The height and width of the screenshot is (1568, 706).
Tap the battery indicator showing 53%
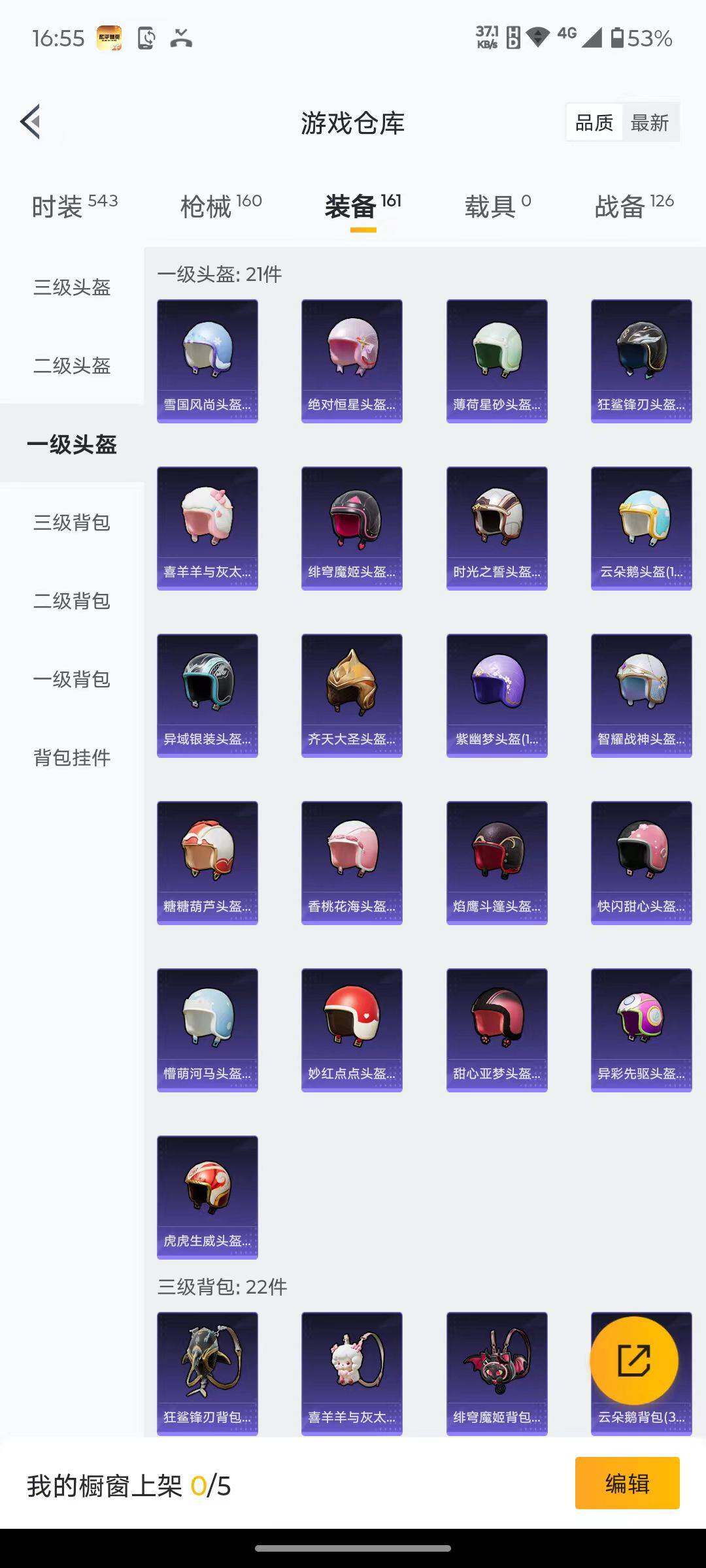pos(637,39)
